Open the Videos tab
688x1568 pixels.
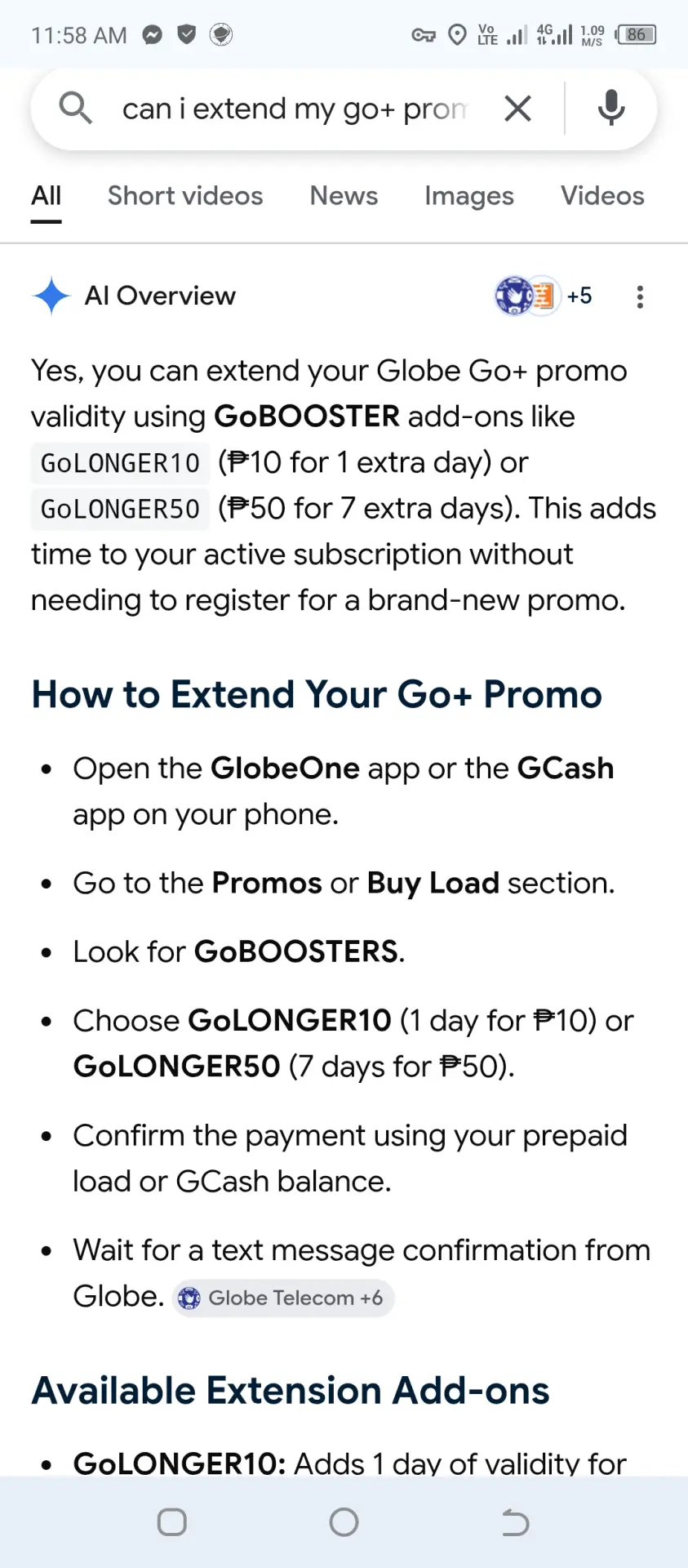tap(602, 196)
